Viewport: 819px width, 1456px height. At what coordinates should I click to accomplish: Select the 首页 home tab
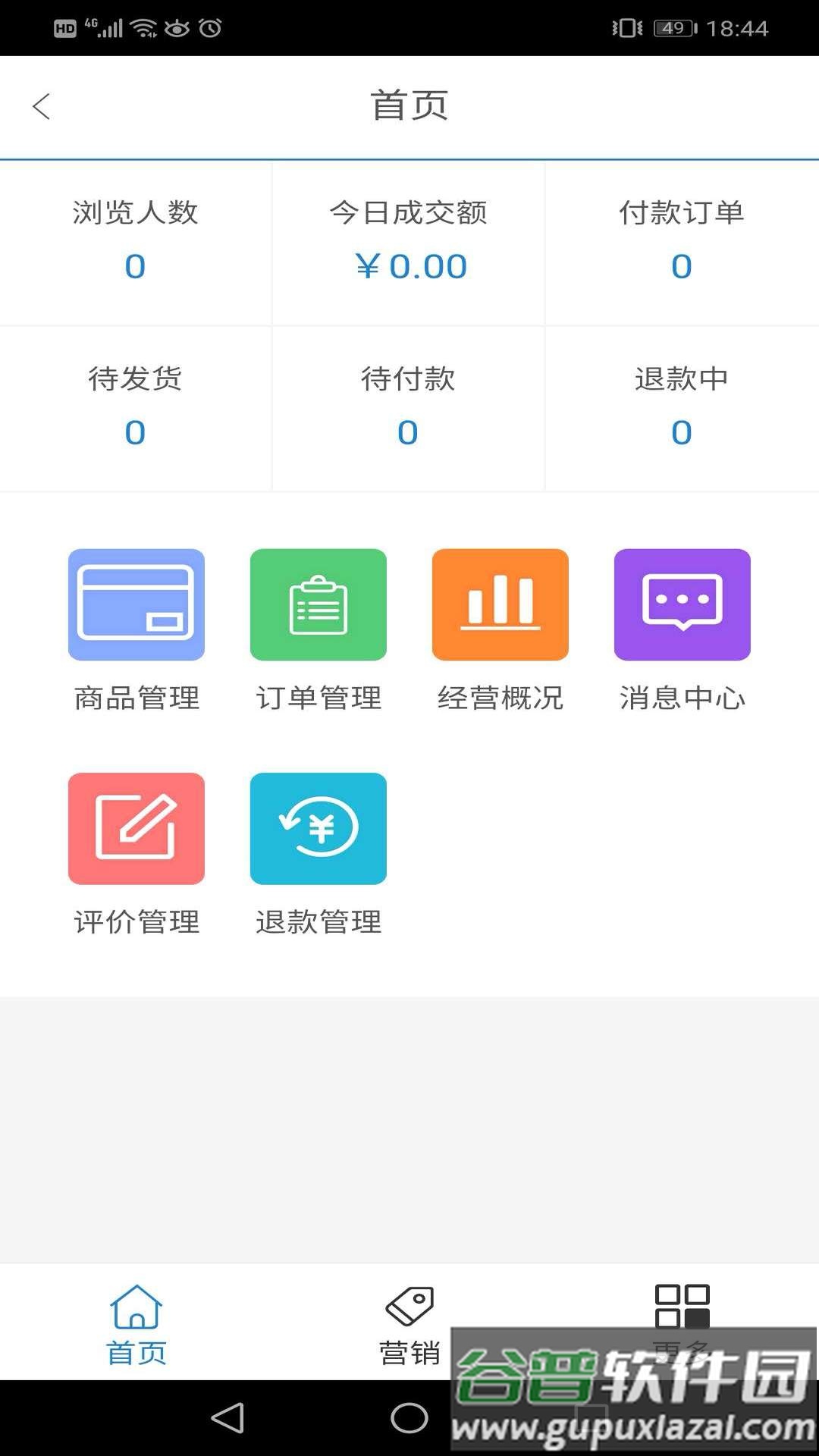(136, 1323)
